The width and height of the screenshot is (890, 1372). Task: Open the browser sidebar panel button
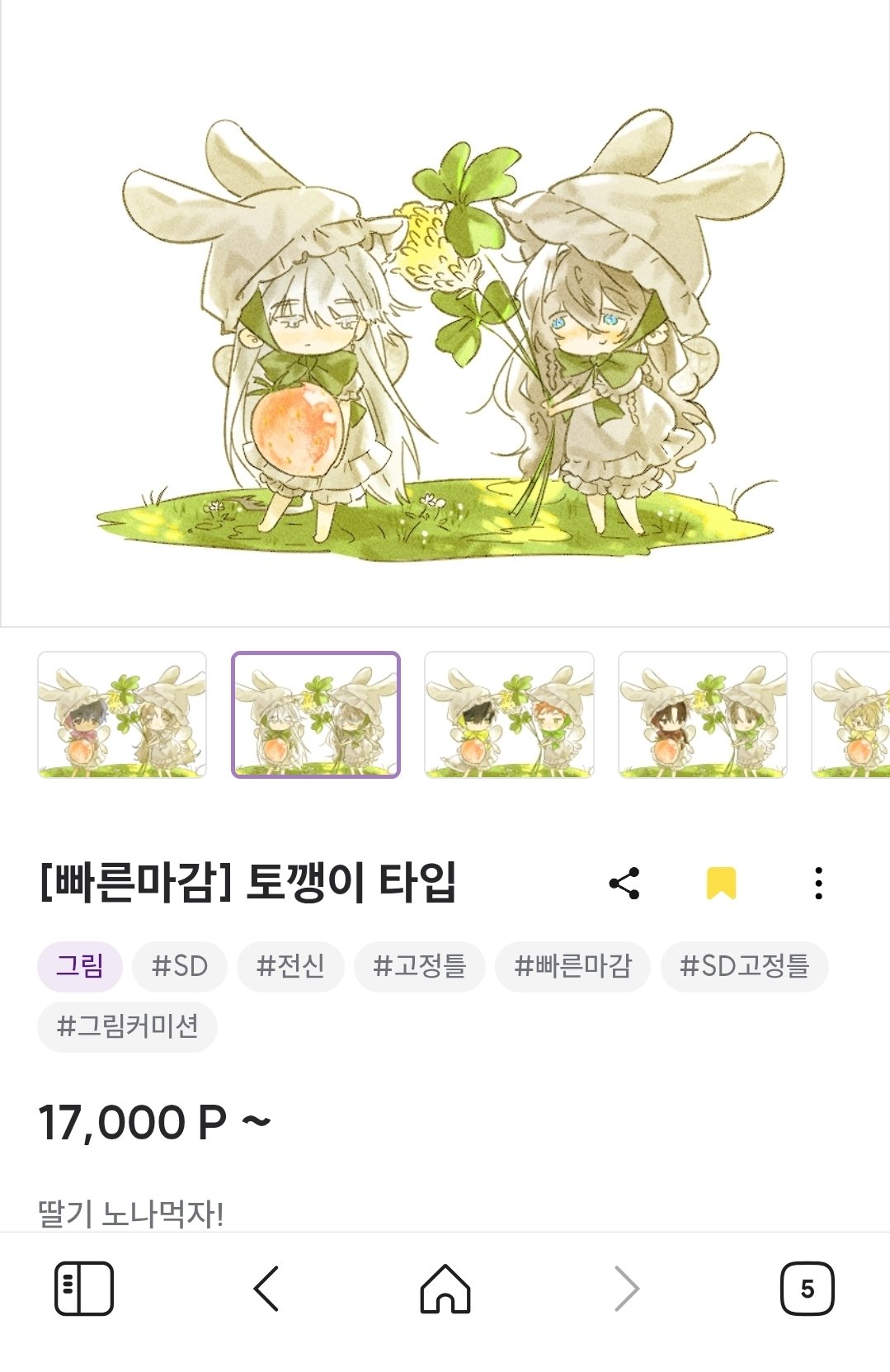coord(83,1289)
